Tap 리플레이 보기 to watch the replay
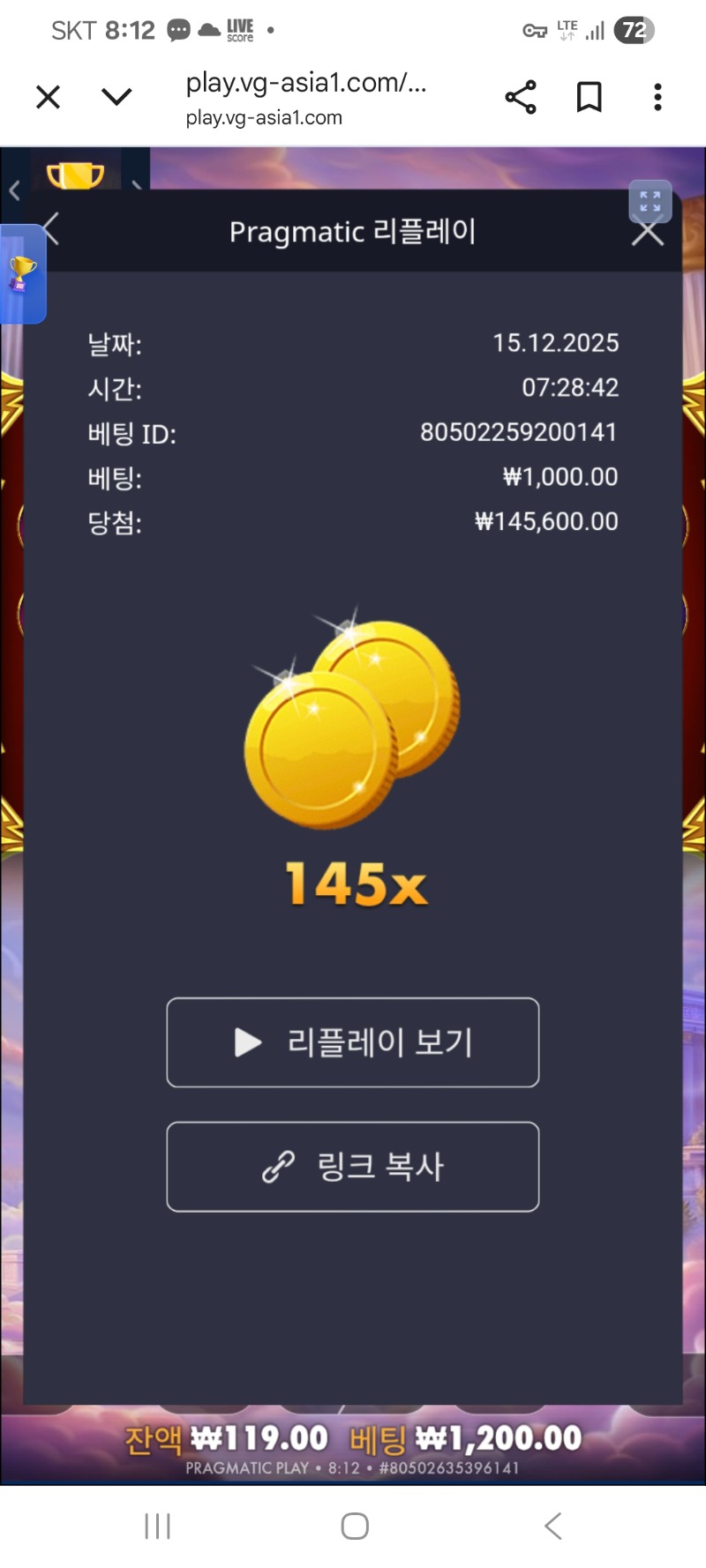Image resolution: width=706 pixels, height=1568 pixels. point(352,1042)
